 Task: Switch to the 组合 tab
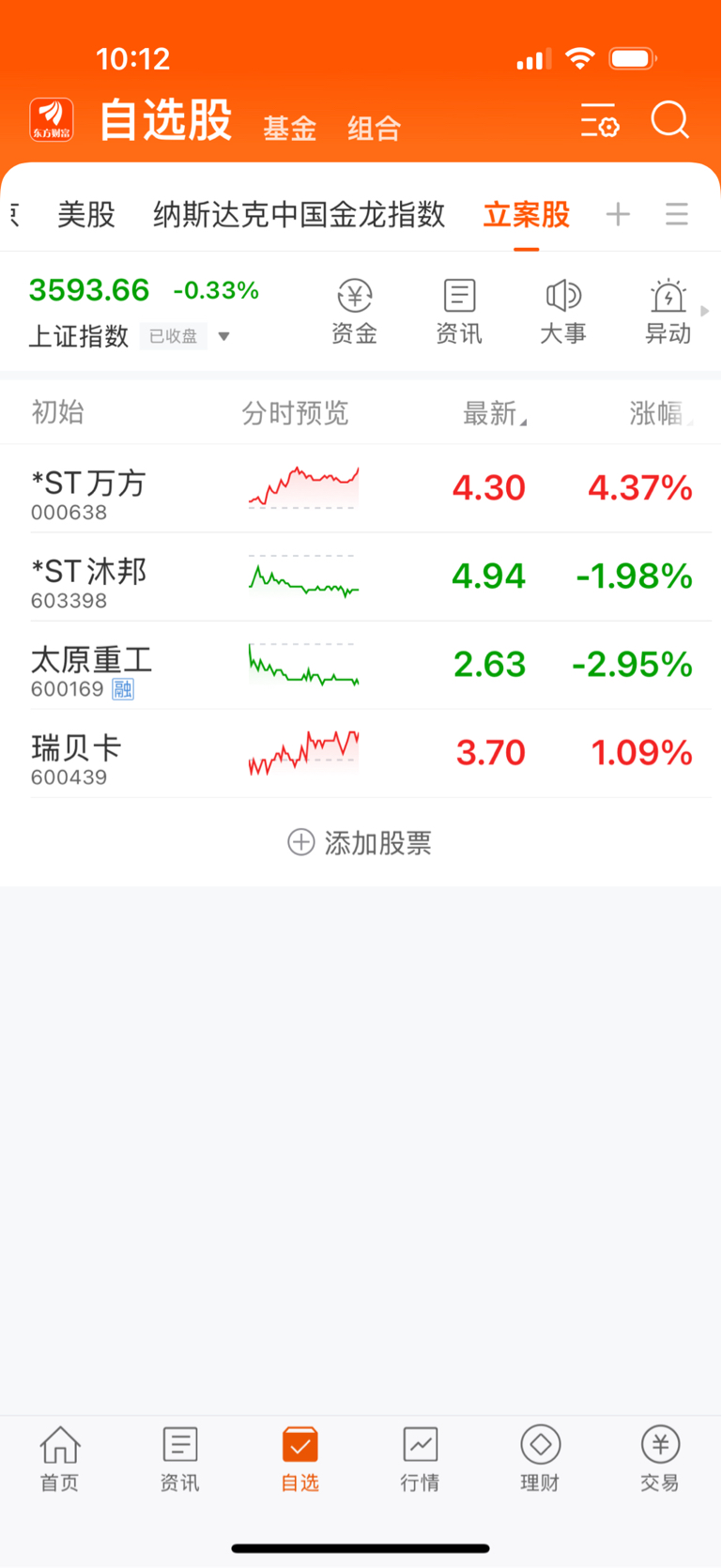pos(374,128)
